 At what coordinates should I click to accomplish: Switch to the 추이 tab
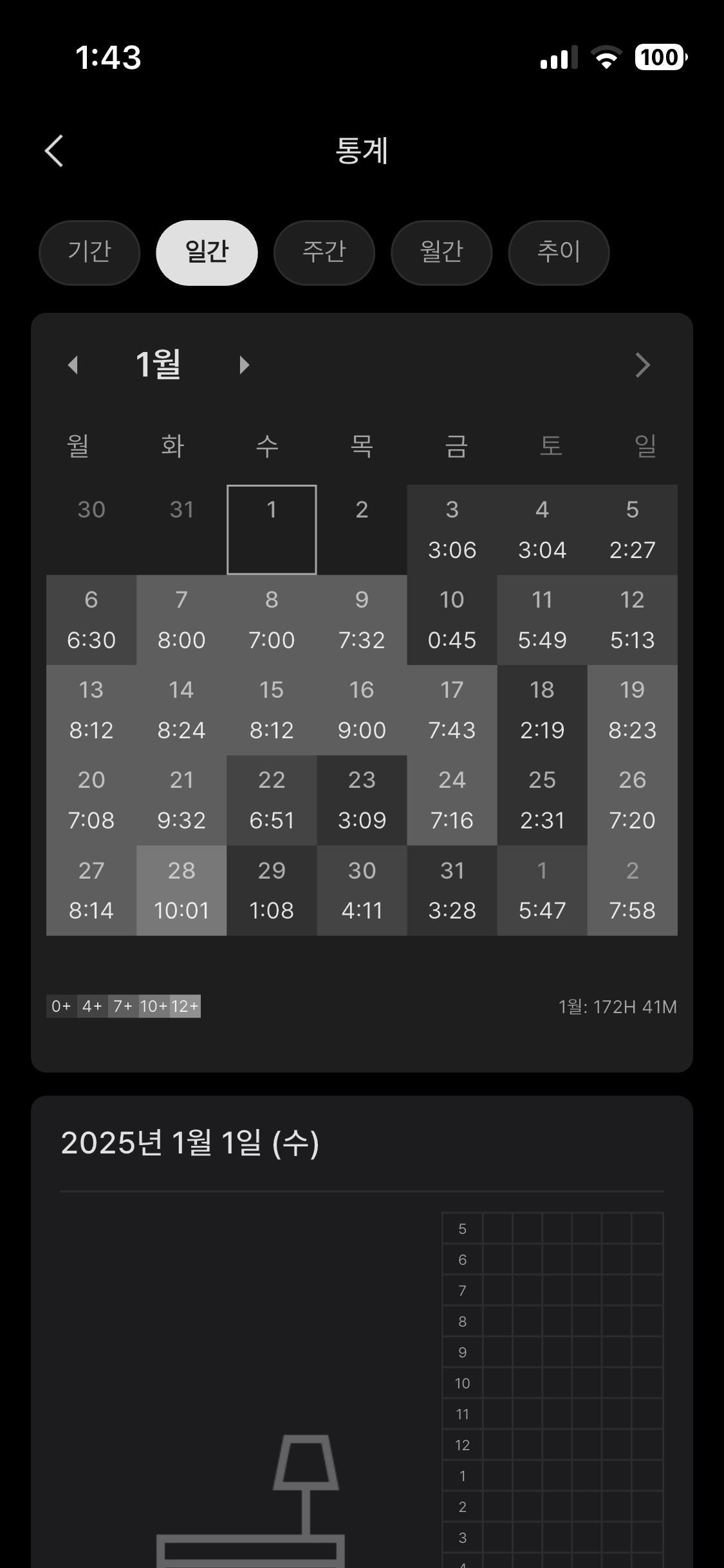click(x=559, y=252)
